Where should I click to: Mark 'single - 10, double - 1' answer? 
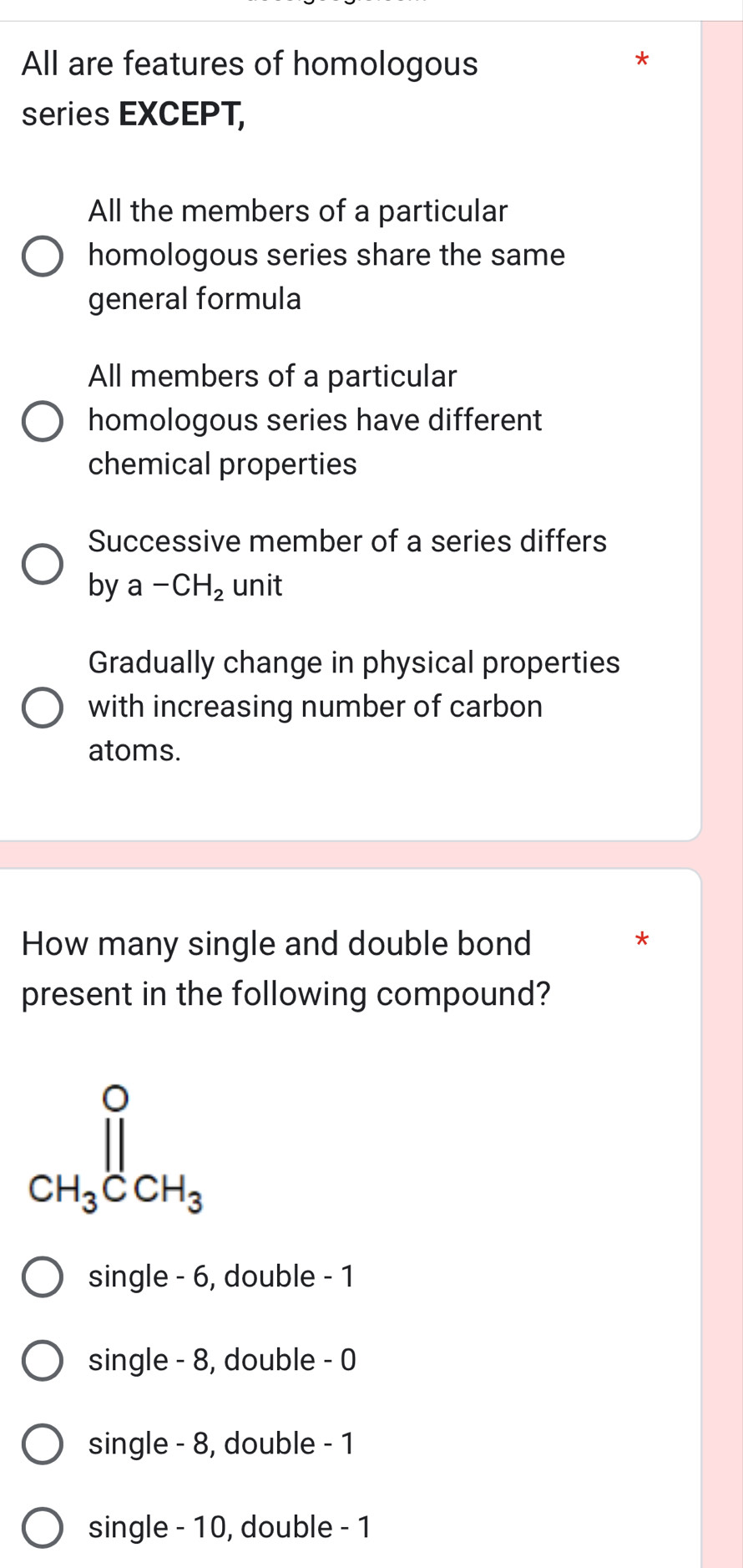coord(42,1527)
